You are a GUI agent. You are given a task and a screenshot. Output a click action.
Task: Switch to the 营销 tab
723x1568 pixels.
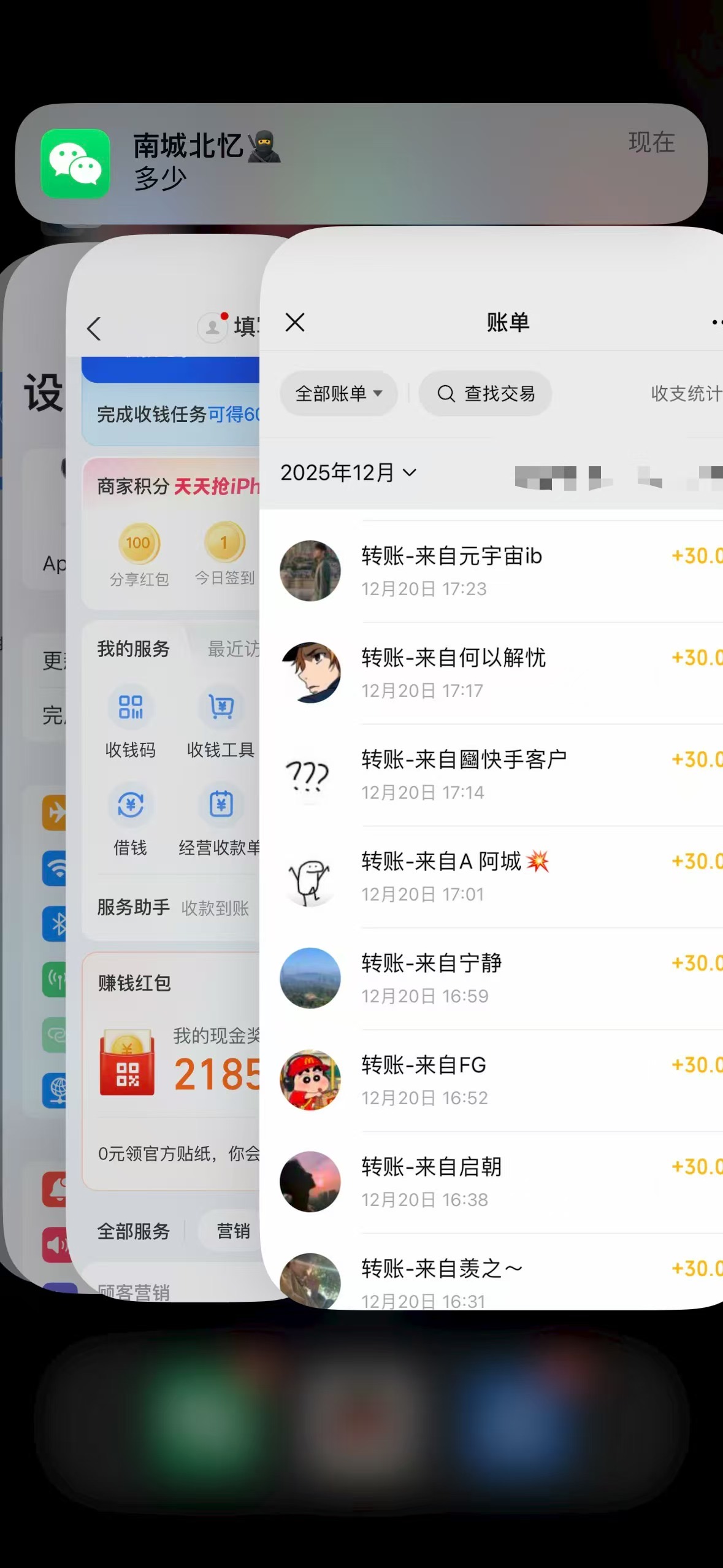coord(233,1231)
